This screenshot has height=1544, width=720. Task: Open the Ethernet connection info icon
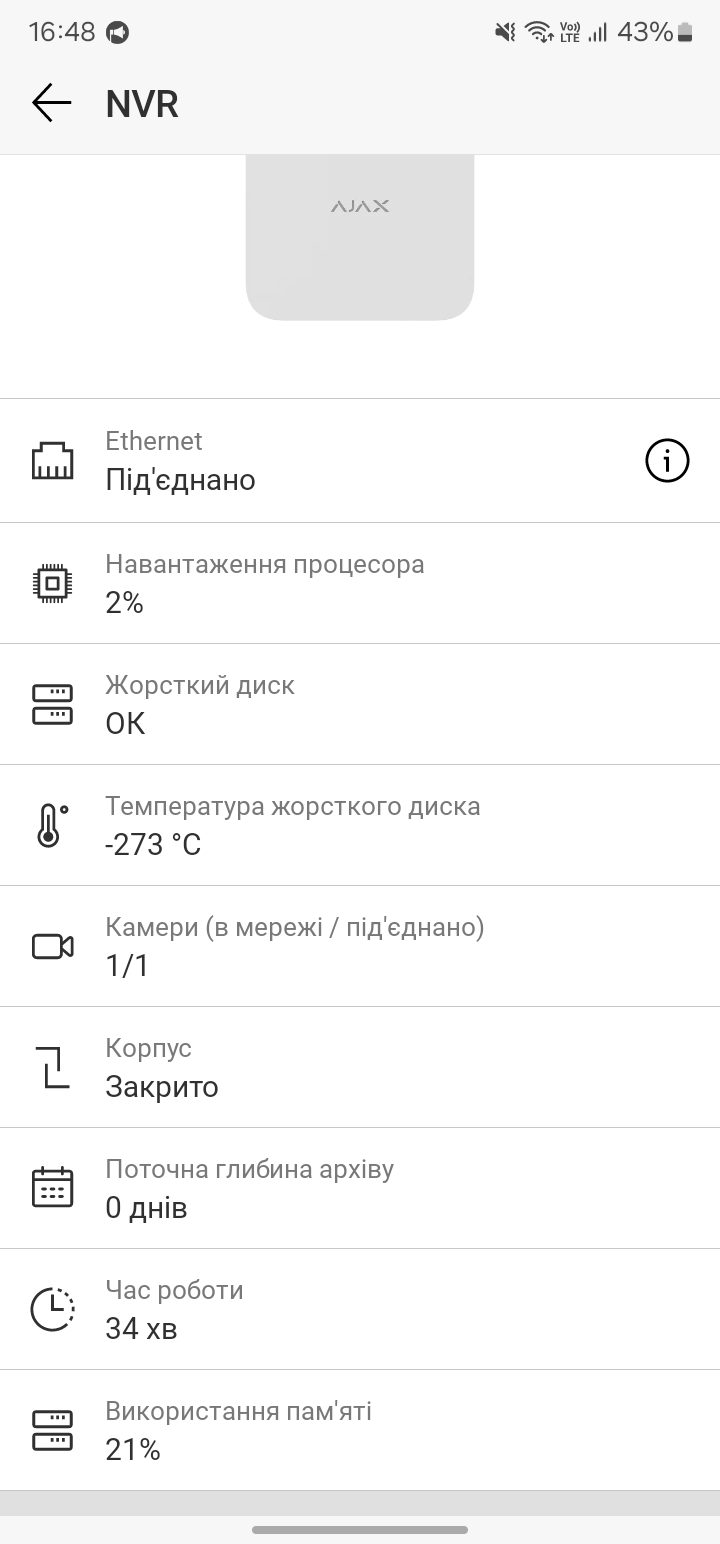(667, 461)
